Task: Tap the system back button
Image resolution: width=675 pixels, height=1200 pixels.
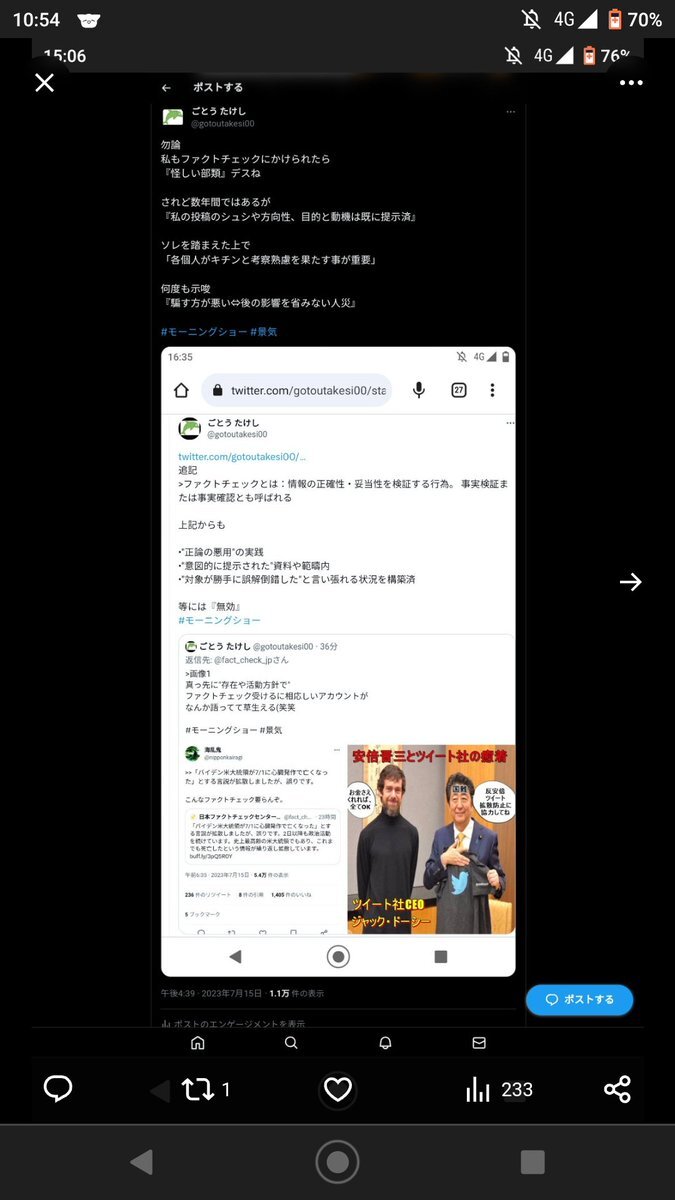Action: (142, 1161)
